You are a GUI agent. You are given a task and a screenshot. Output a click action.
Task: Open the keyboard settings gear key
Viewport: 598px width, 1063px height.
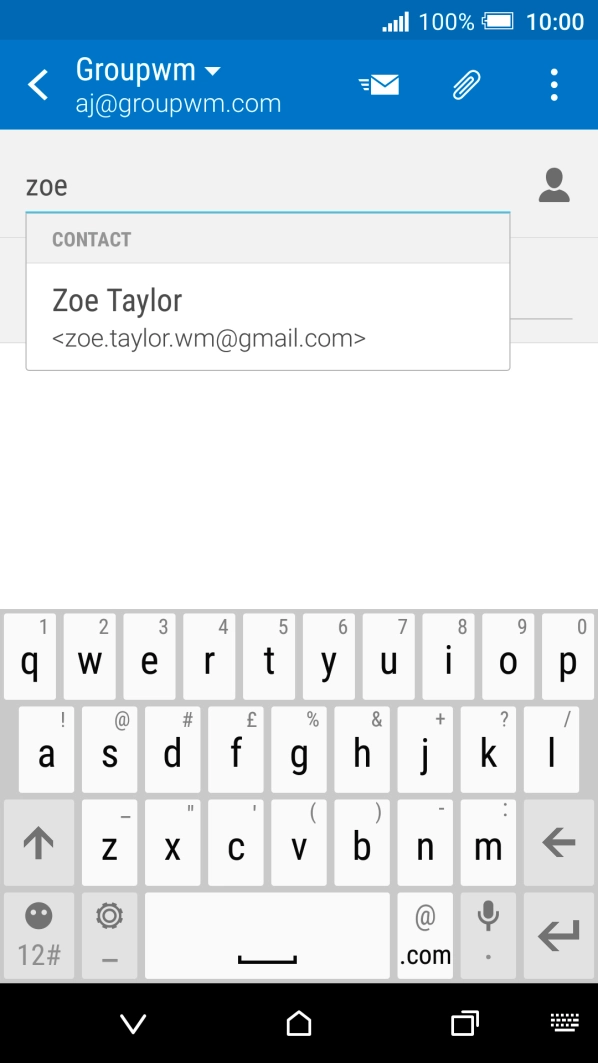(109, 936)
